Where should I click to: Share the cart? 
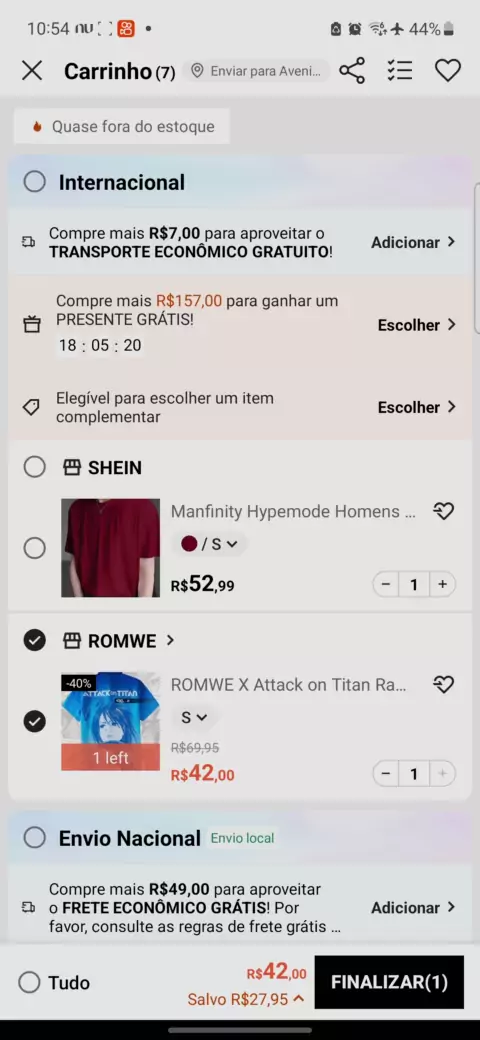pos(352,70)
